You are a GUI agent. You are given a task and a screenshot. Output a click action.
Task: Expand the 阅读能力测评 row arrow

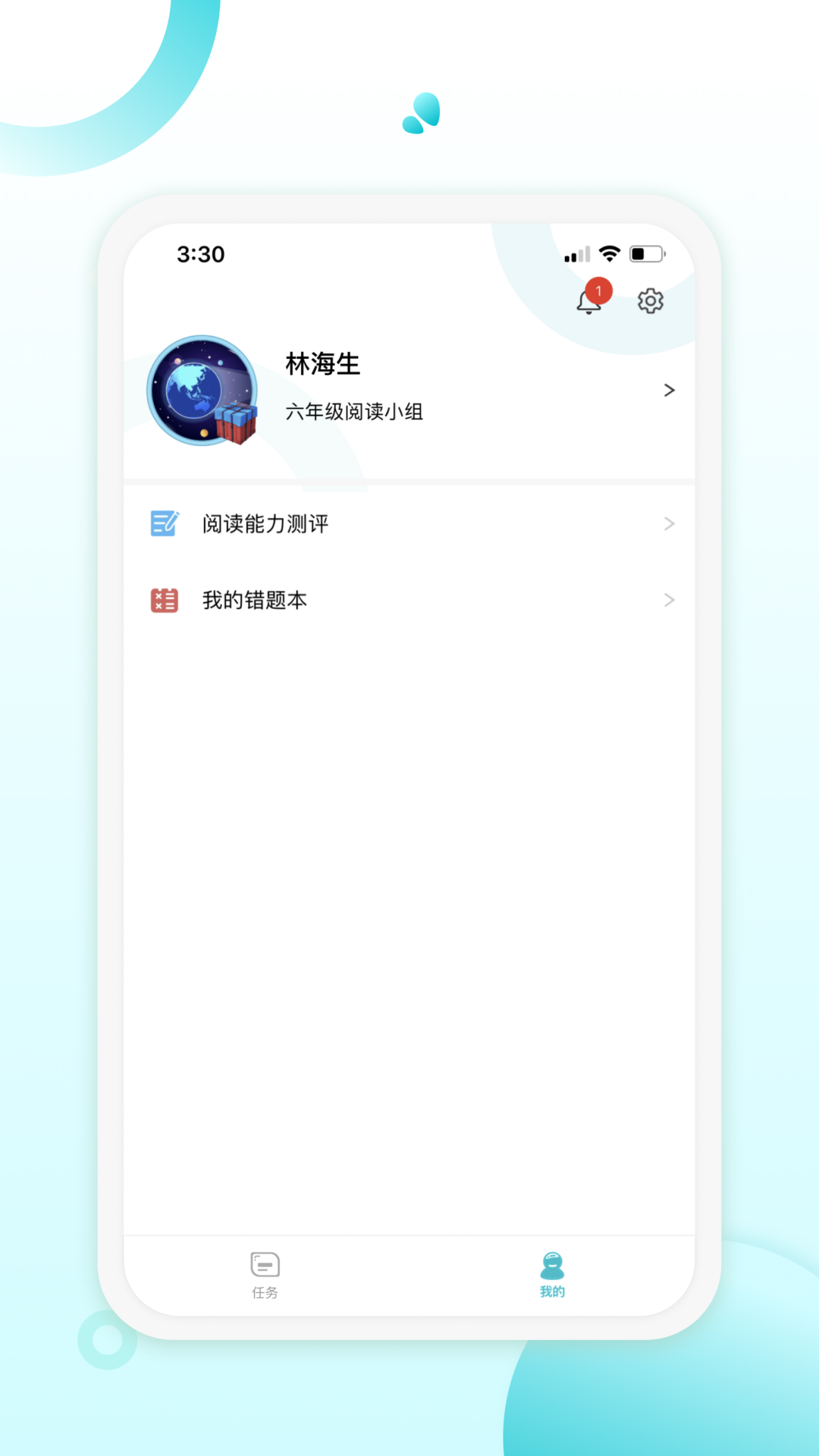click(668, 523)
